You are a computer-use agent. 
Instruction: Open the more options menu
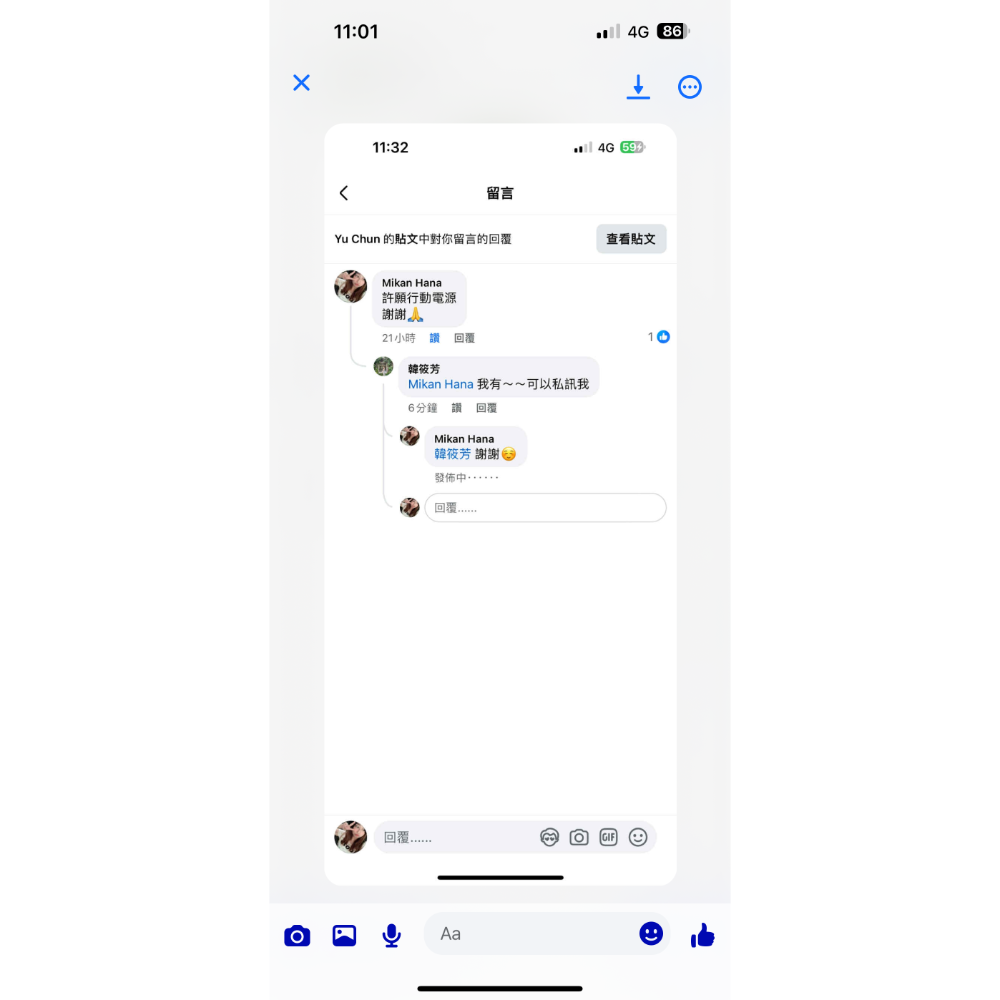coord(690,87)
